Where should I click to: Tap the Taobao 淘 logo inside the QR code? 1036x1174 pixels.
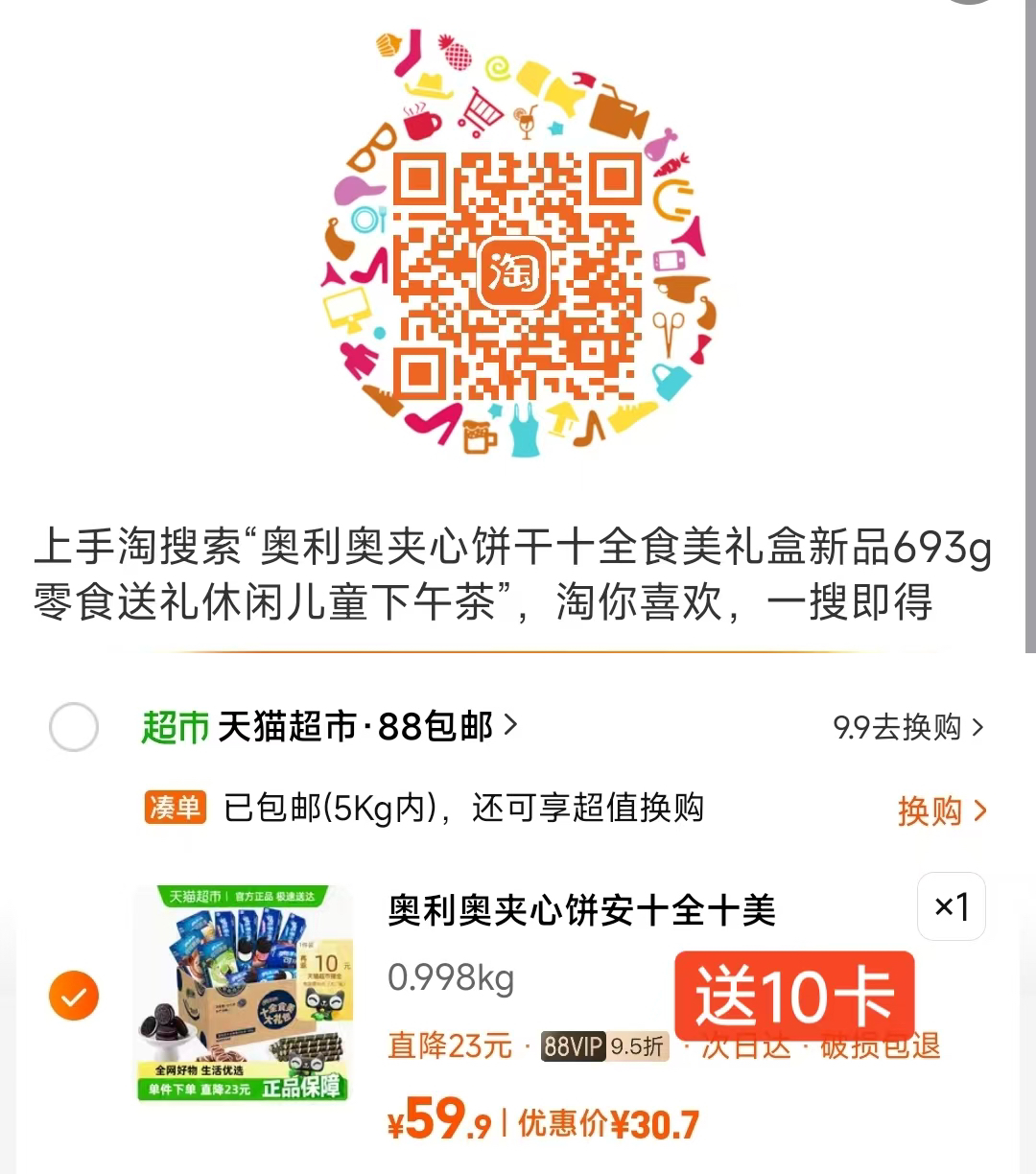(x=516, y=273)
